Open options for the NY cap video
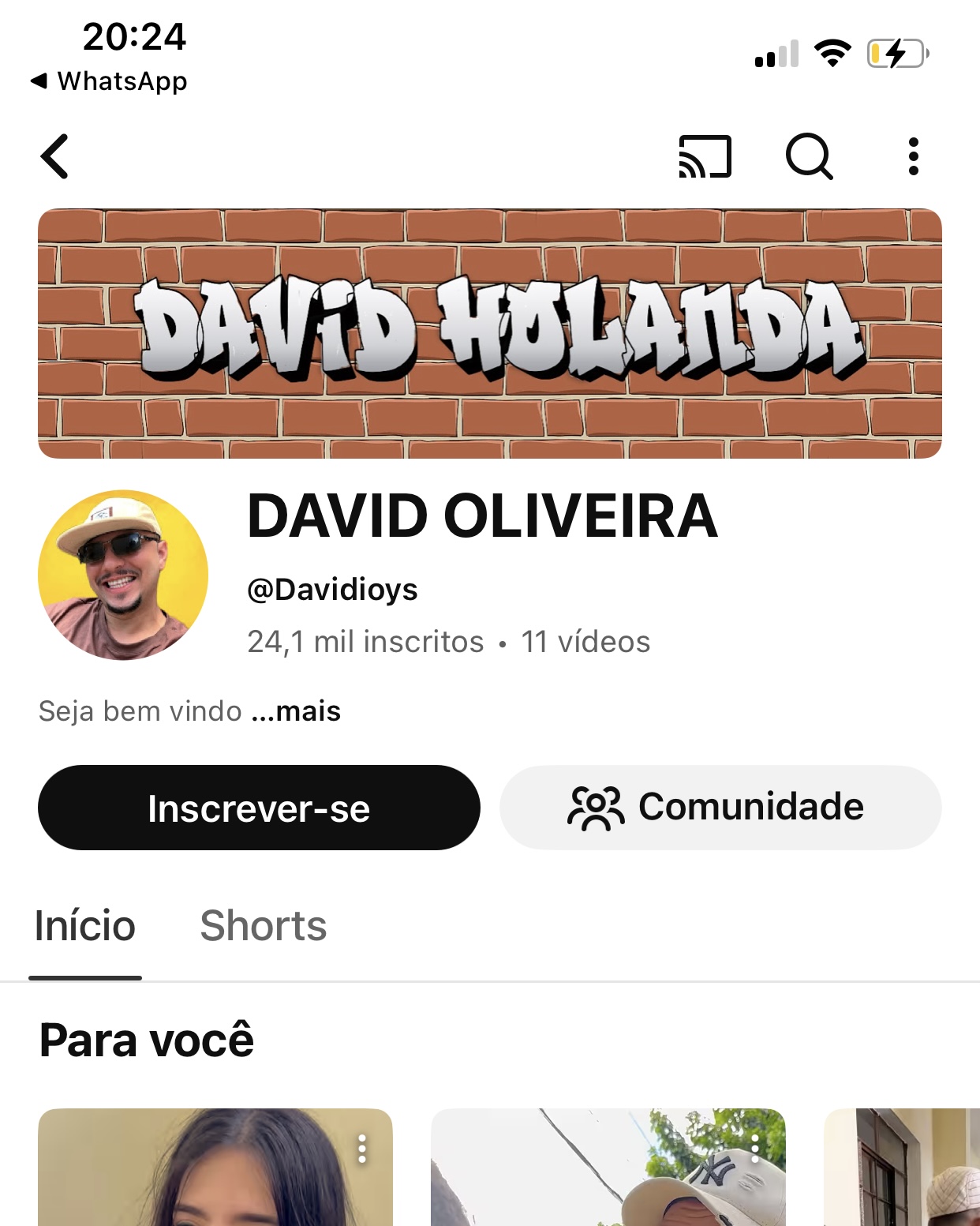This screenshot has height=1226, width=980. (x=755, y=1149)
